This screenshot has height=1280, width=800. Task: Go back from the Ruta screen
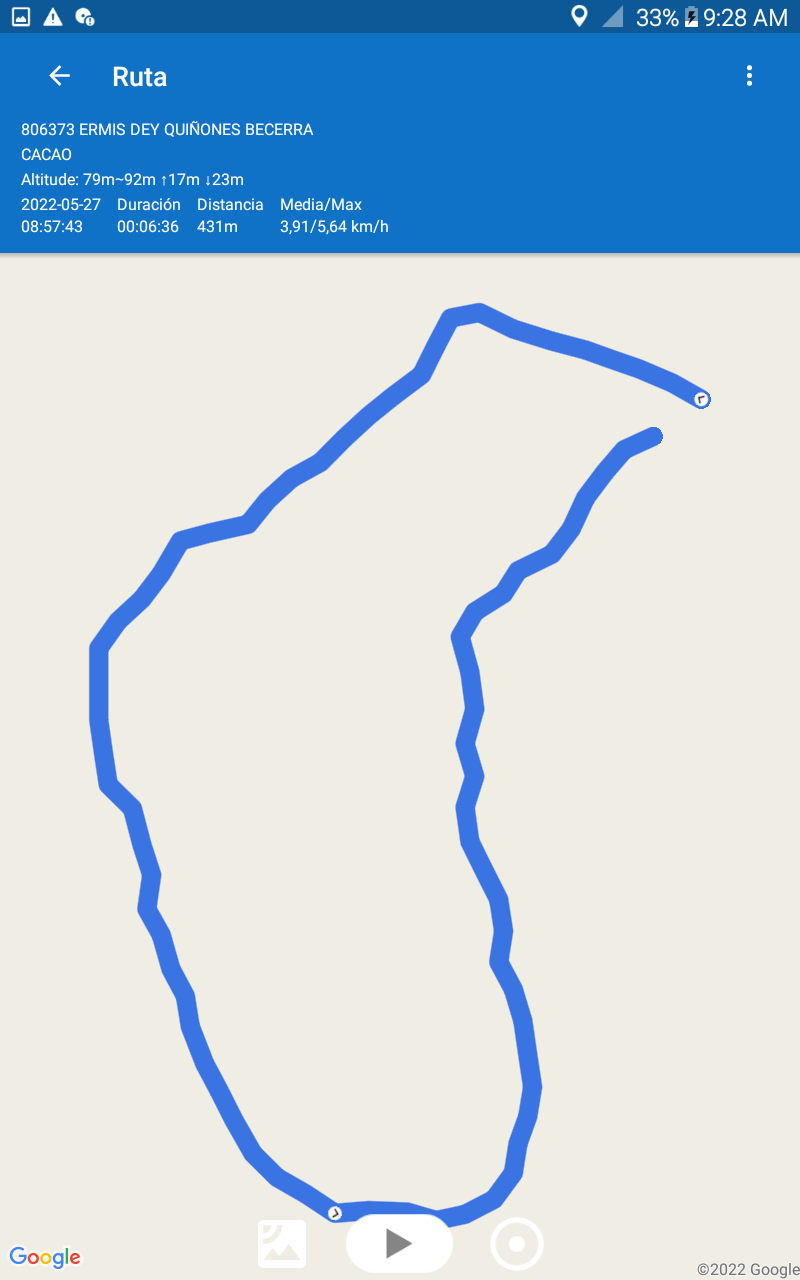click(60, 76)
